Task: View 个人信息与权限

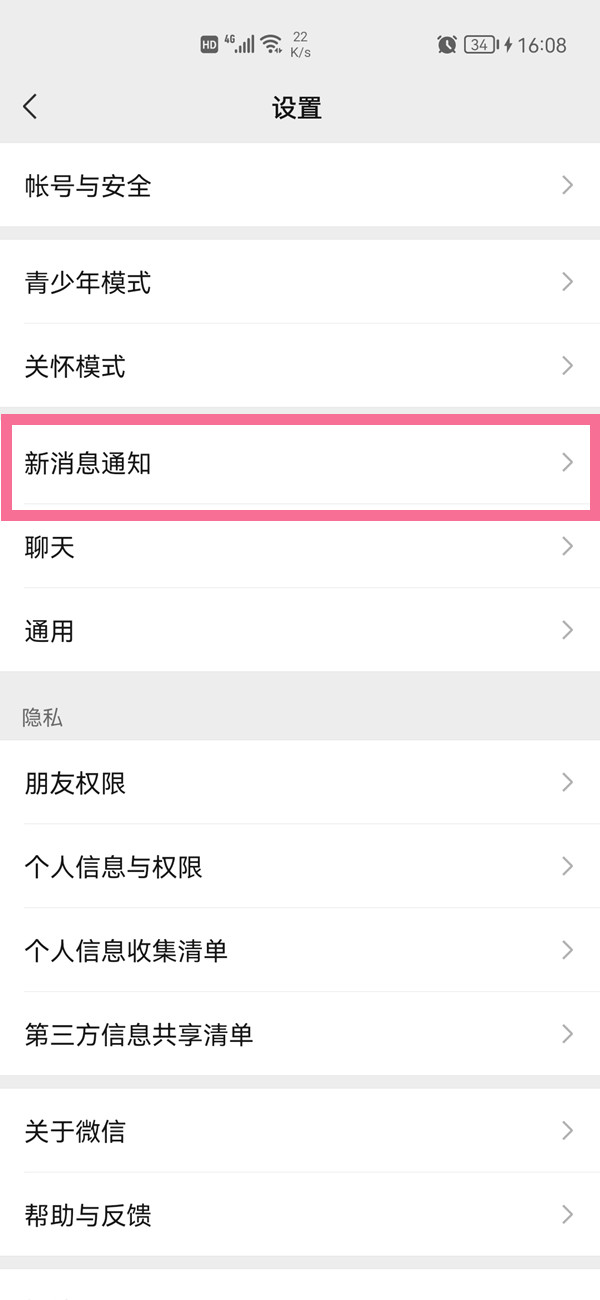Action: click(300, 866)
